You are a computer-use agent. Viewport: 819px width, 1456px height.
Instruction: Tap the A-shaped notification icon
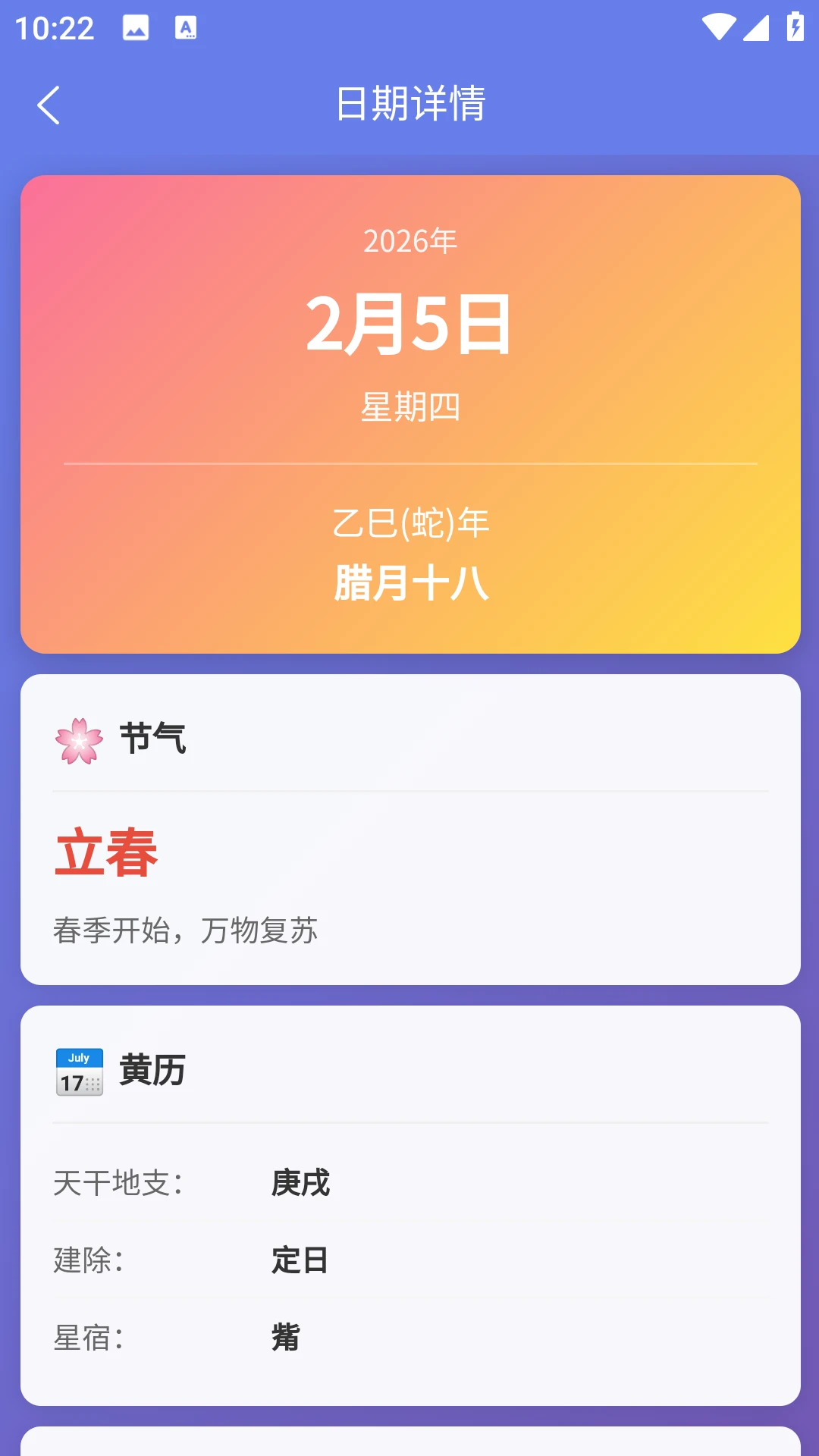coord(187,29)
